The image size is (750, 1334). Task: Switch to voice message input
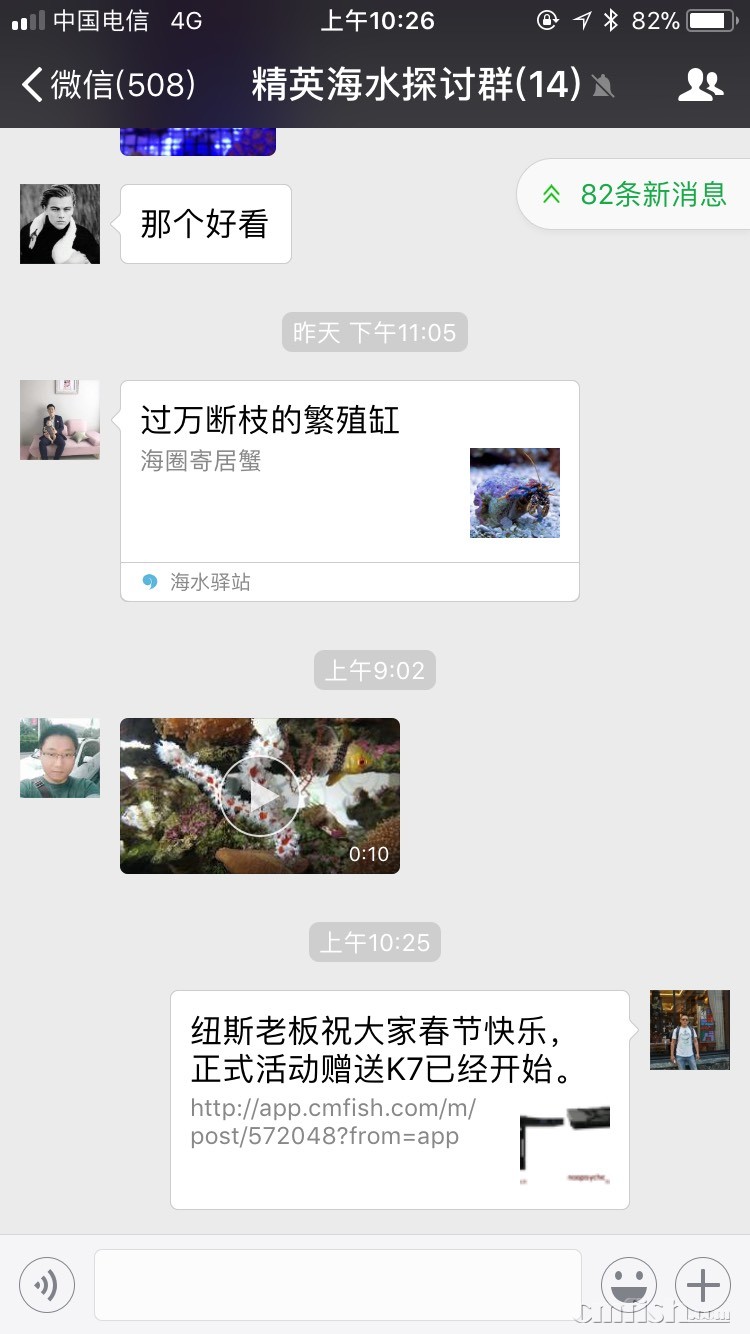point(47,1284)
